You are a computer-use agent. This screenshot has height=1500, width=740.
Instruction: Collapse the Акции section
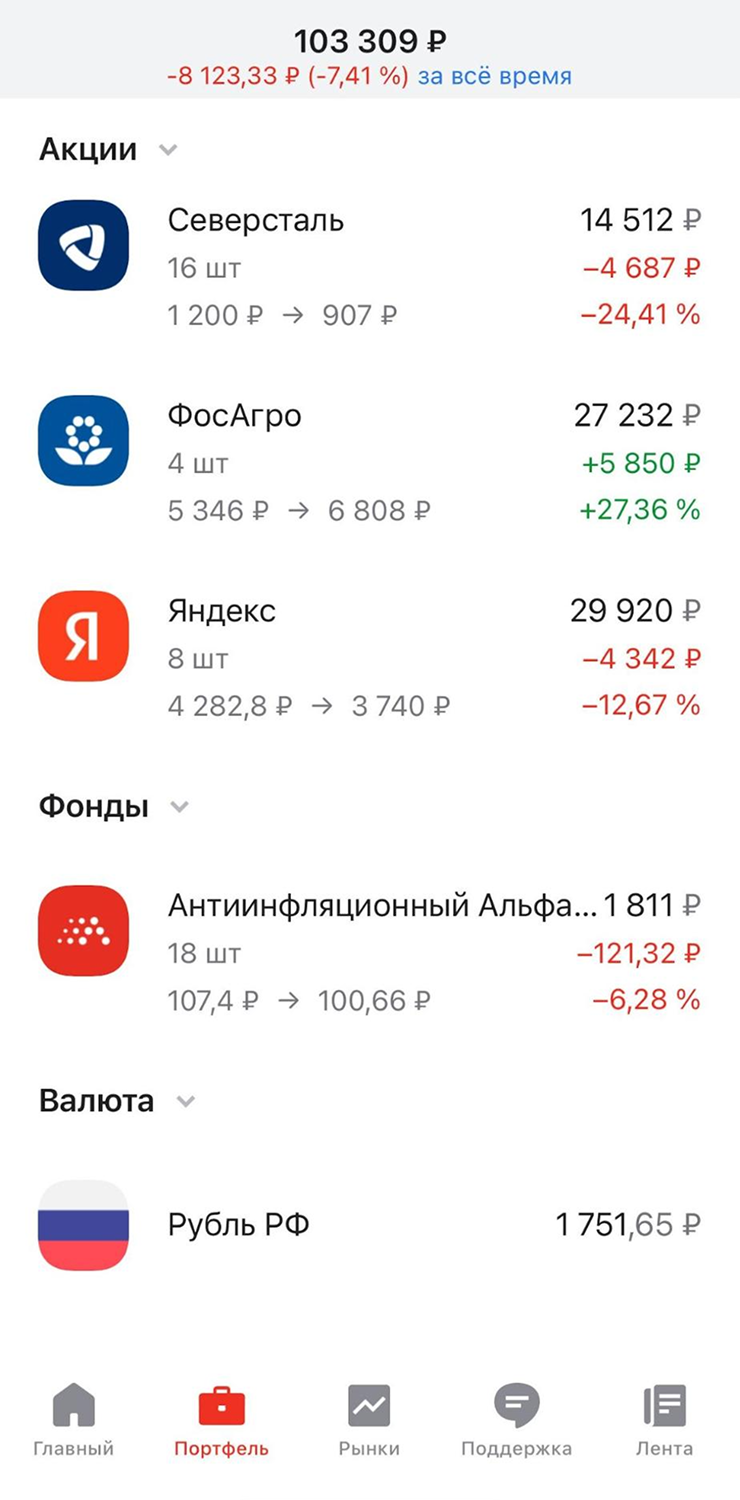(x=168, y=150)
